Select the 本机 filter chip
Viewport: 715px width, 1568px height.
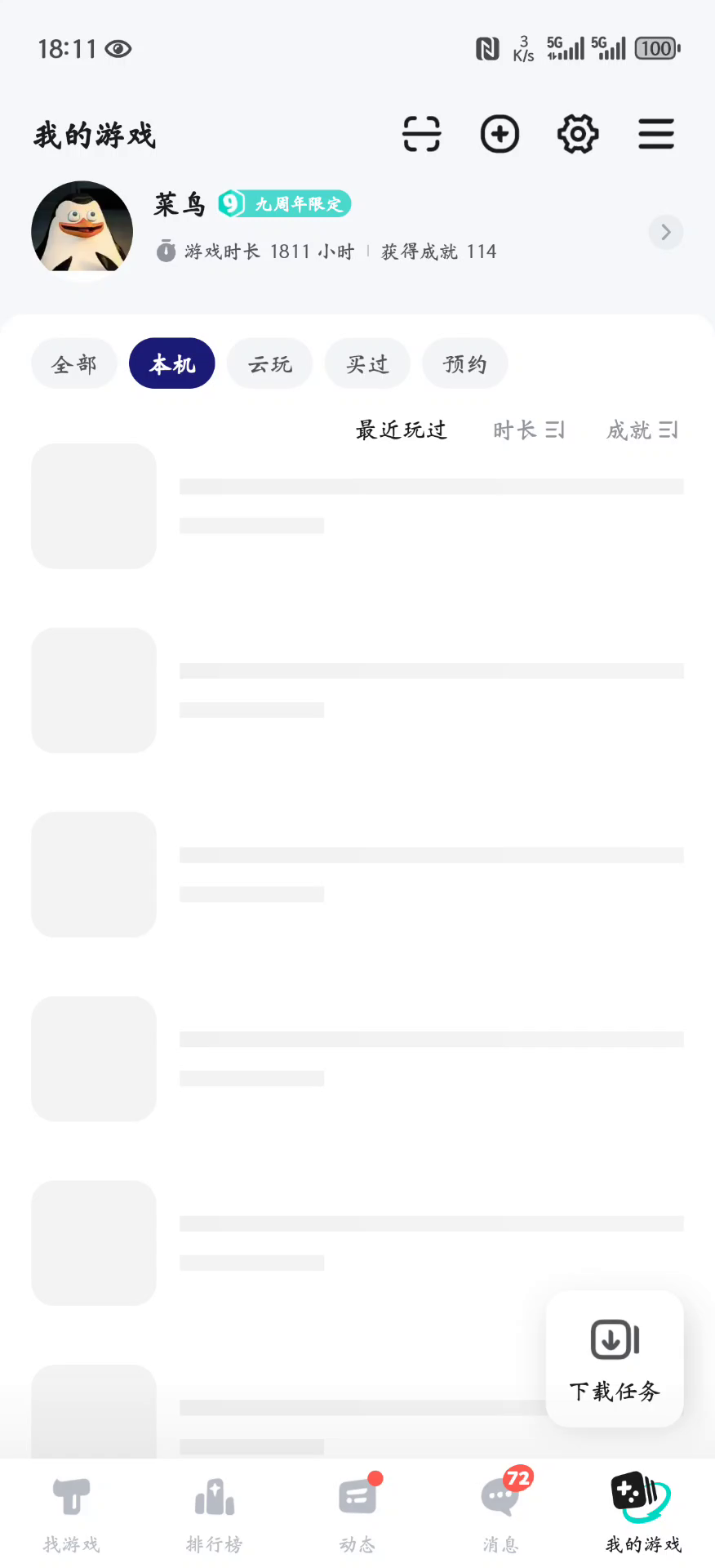tap(172, 363)
